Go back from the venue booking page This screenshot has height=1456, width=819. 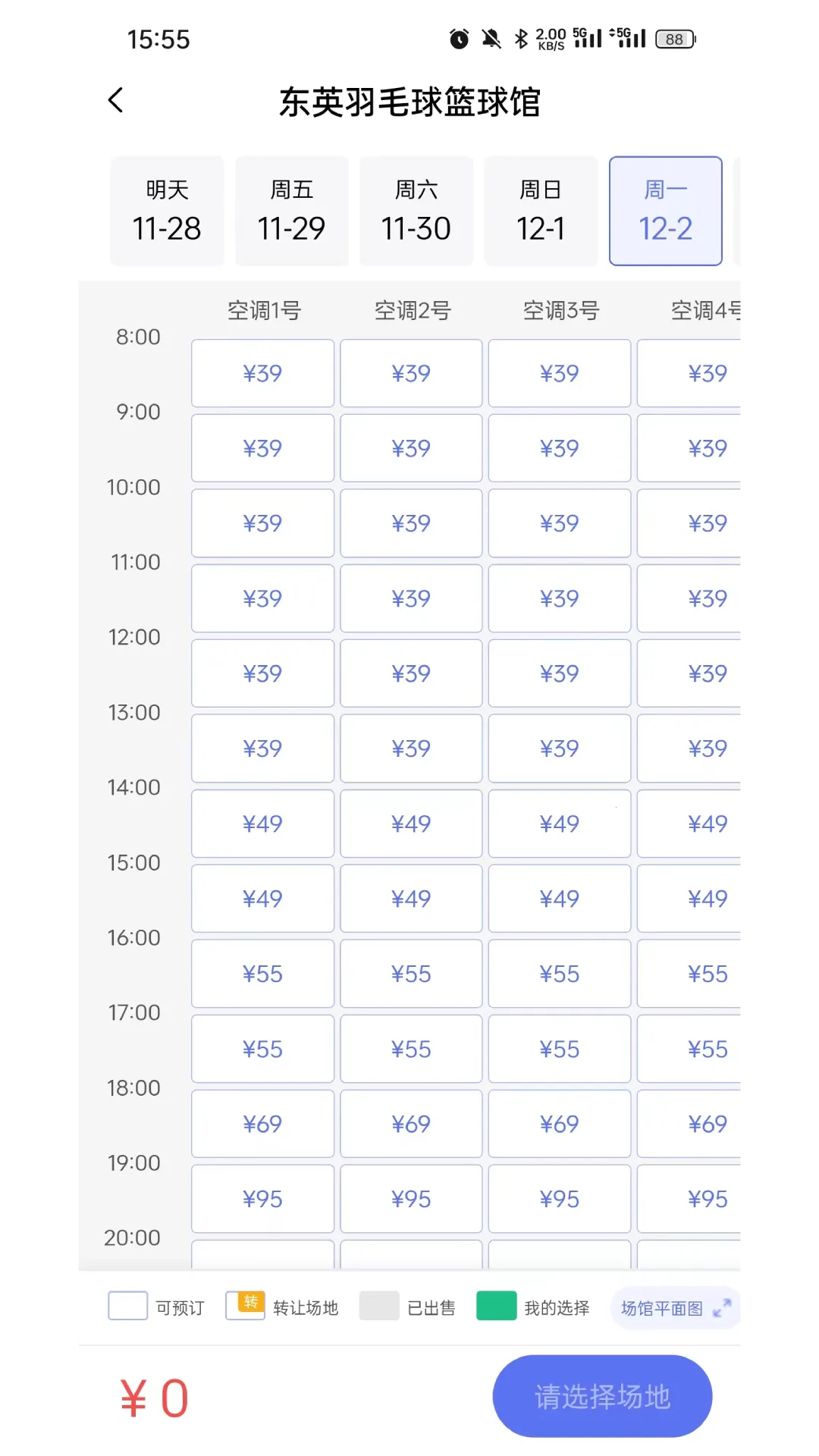116,100
